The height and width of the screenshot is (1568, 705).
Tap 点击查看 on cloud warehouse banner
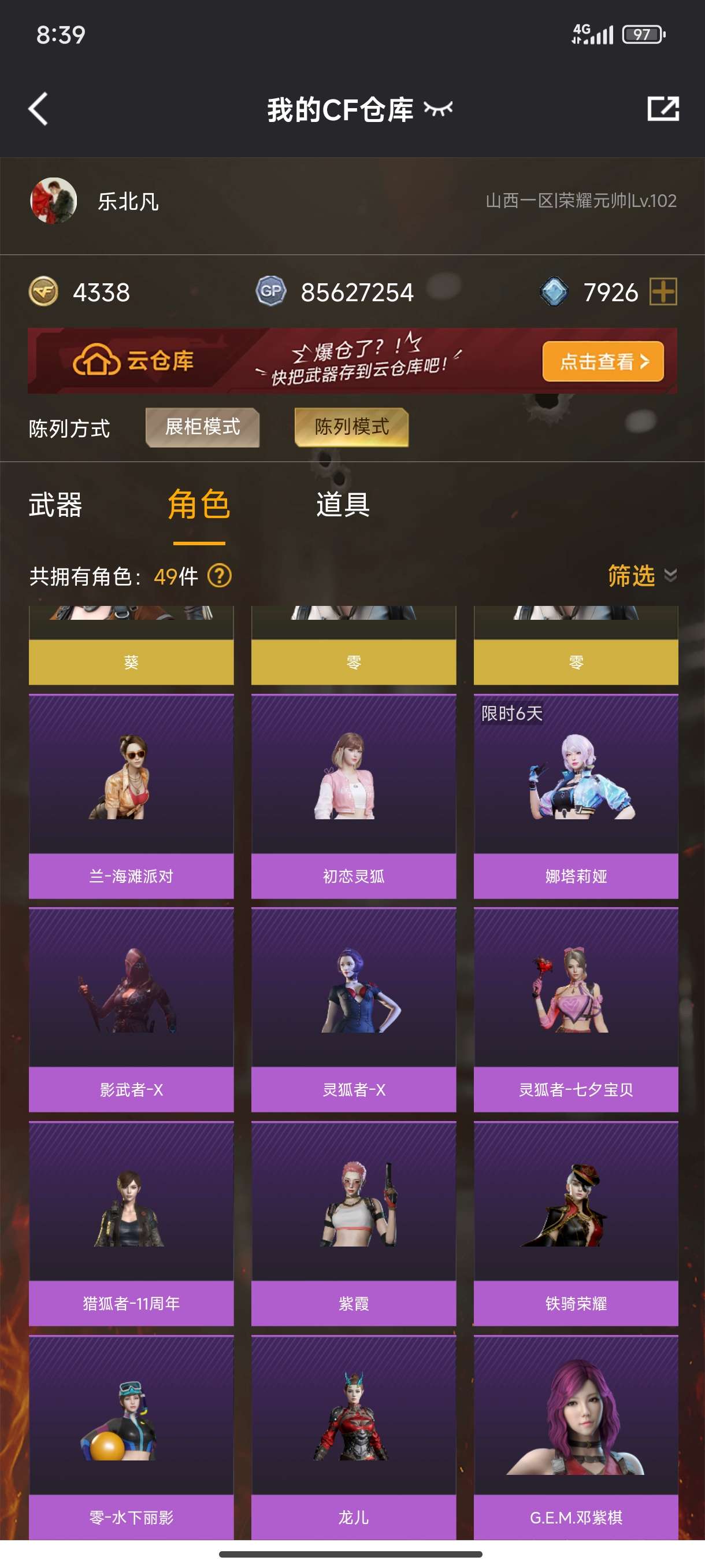pos(602,361)
